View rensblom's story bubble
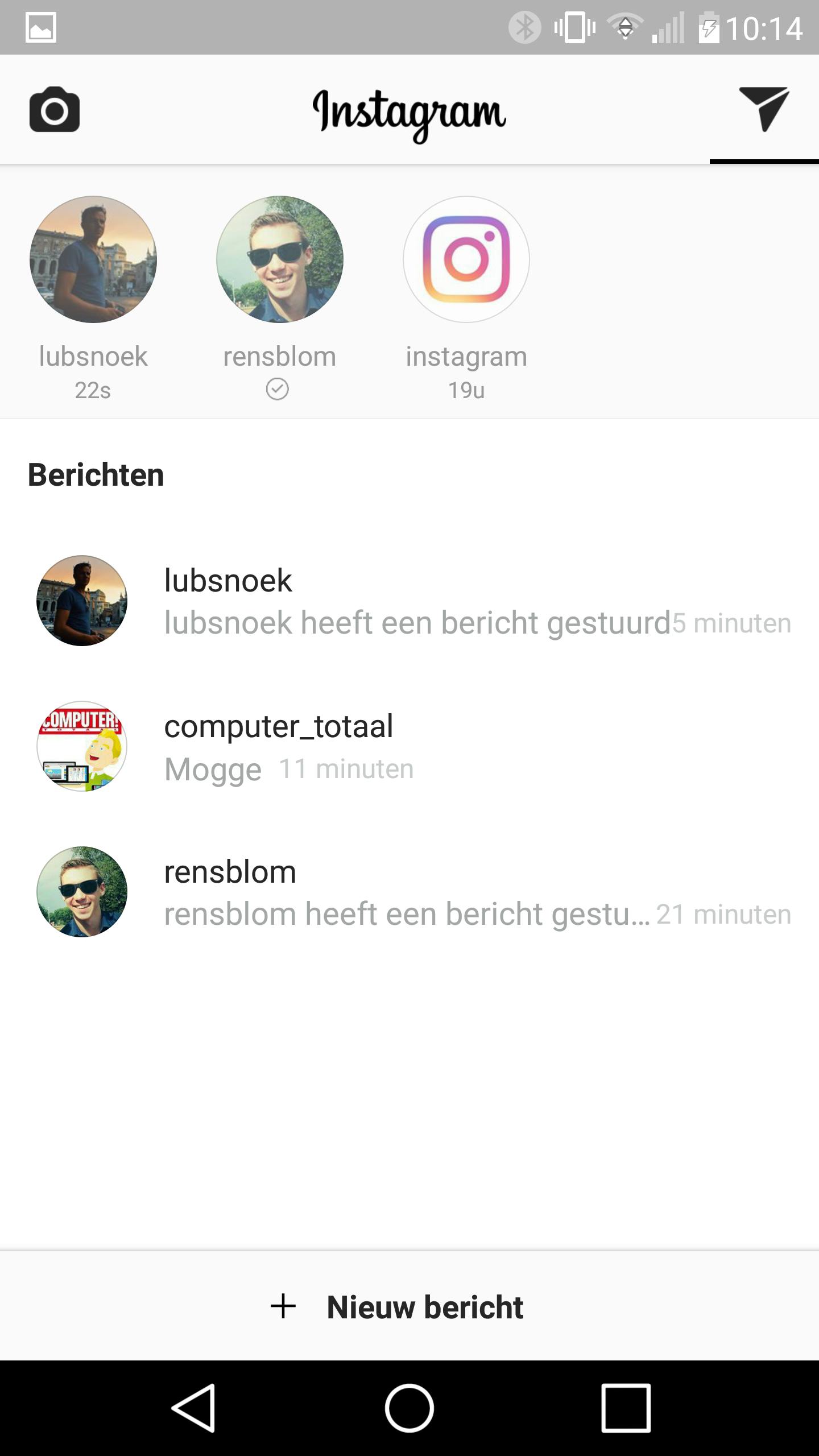 point(280,260)
